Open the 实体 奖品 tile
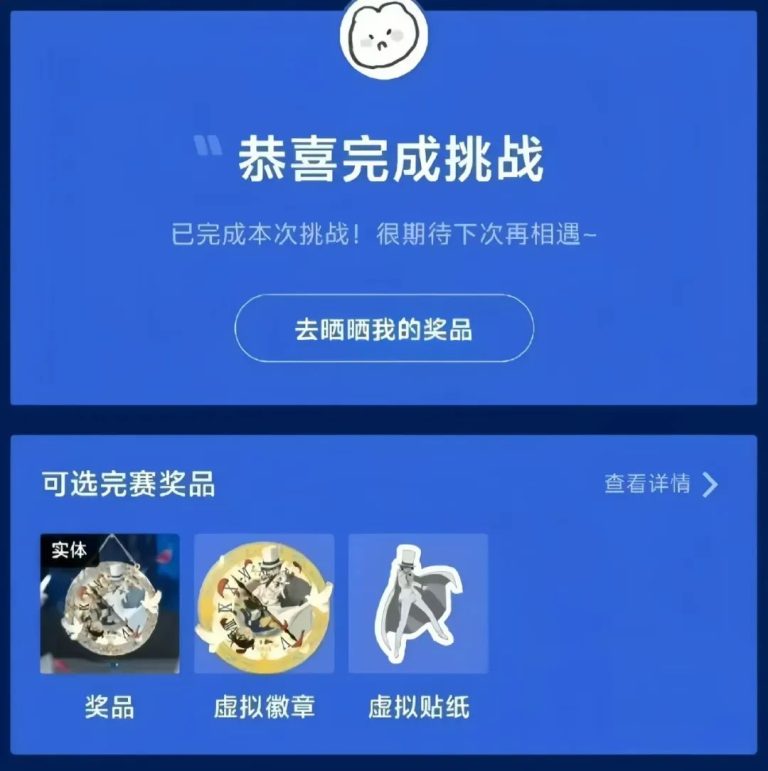Viewport: 768px width, 771px height. (x=110, y=603)
